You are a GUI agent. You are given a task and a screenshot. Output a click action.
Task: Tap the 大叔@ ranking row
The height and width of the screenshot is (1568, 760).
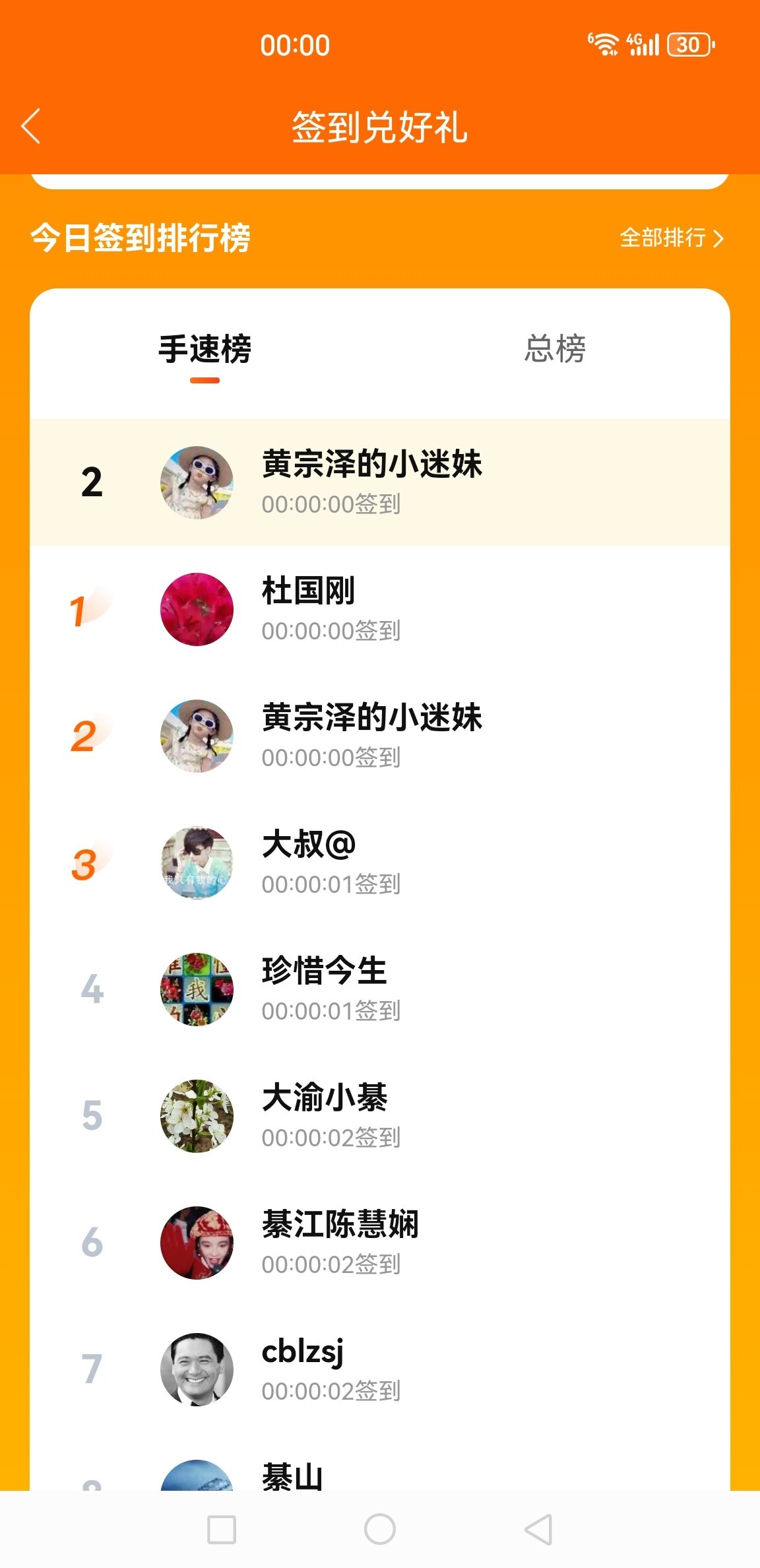pos(379,863)
